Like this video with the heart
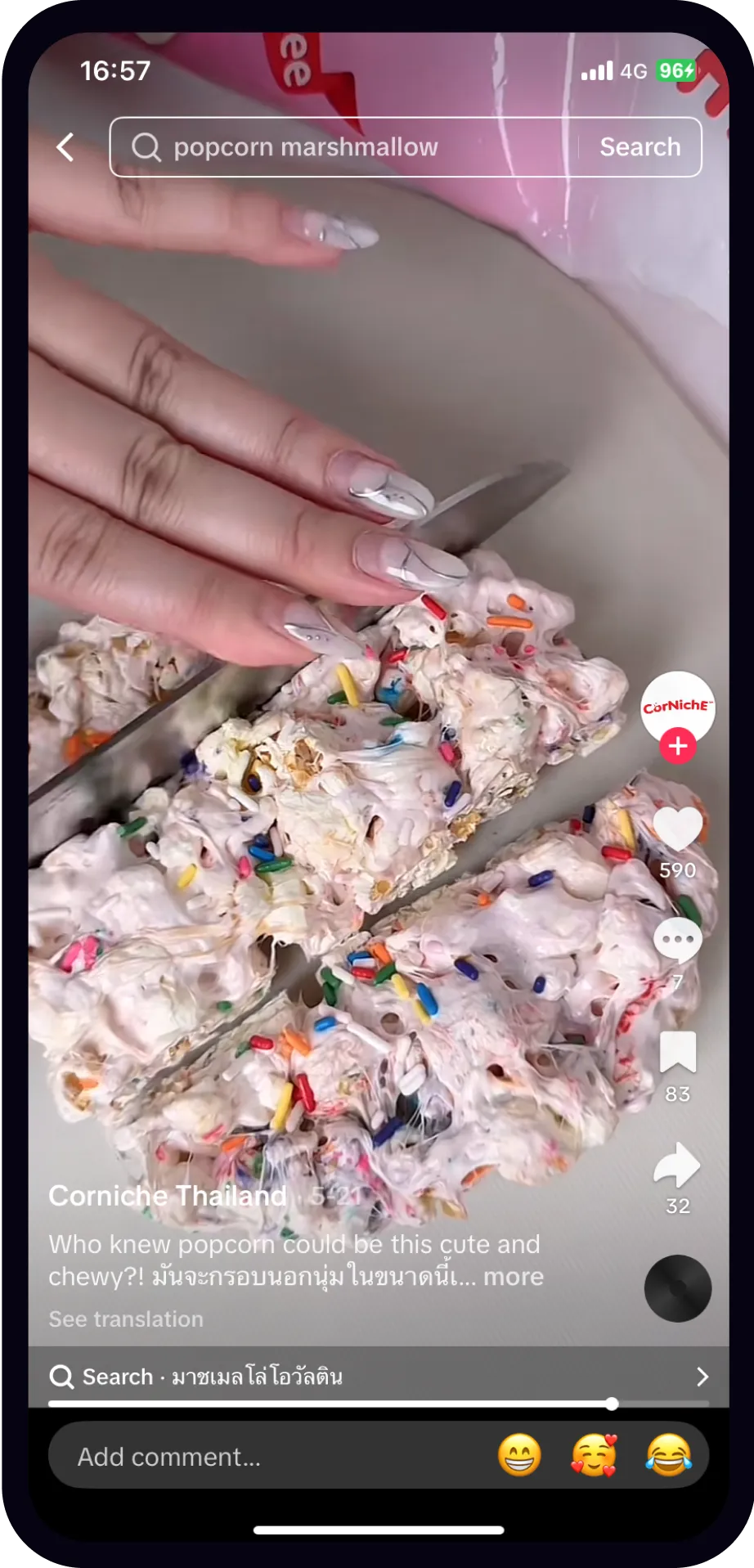The height and width of the screenshot is (1568, 754). [678, 829]
